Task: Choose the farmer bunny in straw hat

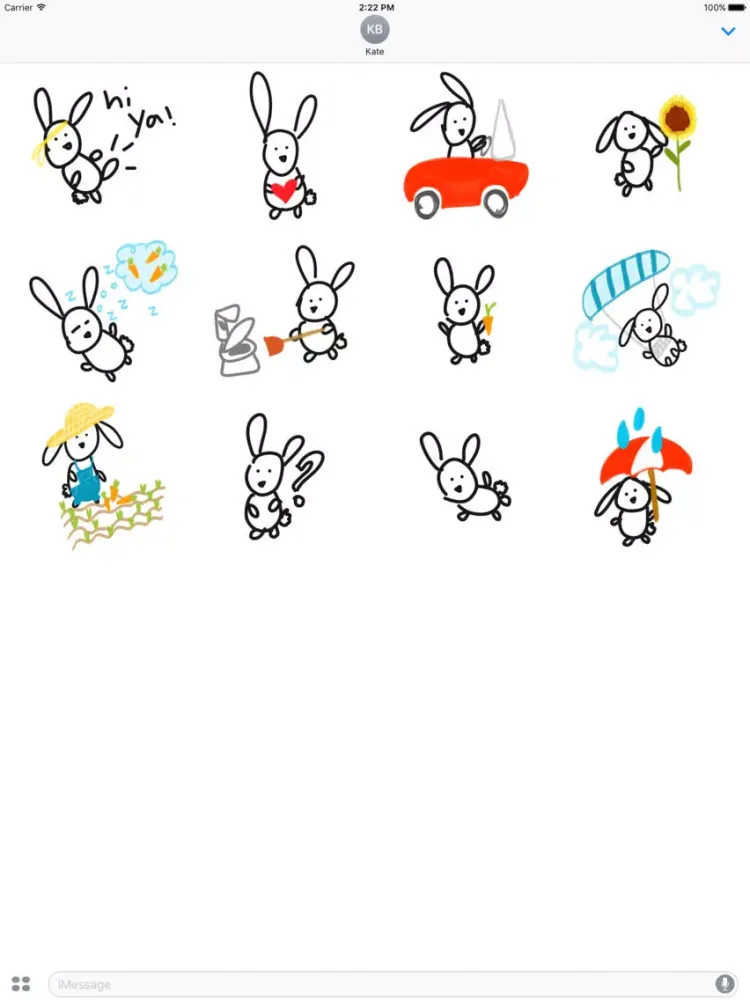Action: pyautogui.click(x=100, y=473)
